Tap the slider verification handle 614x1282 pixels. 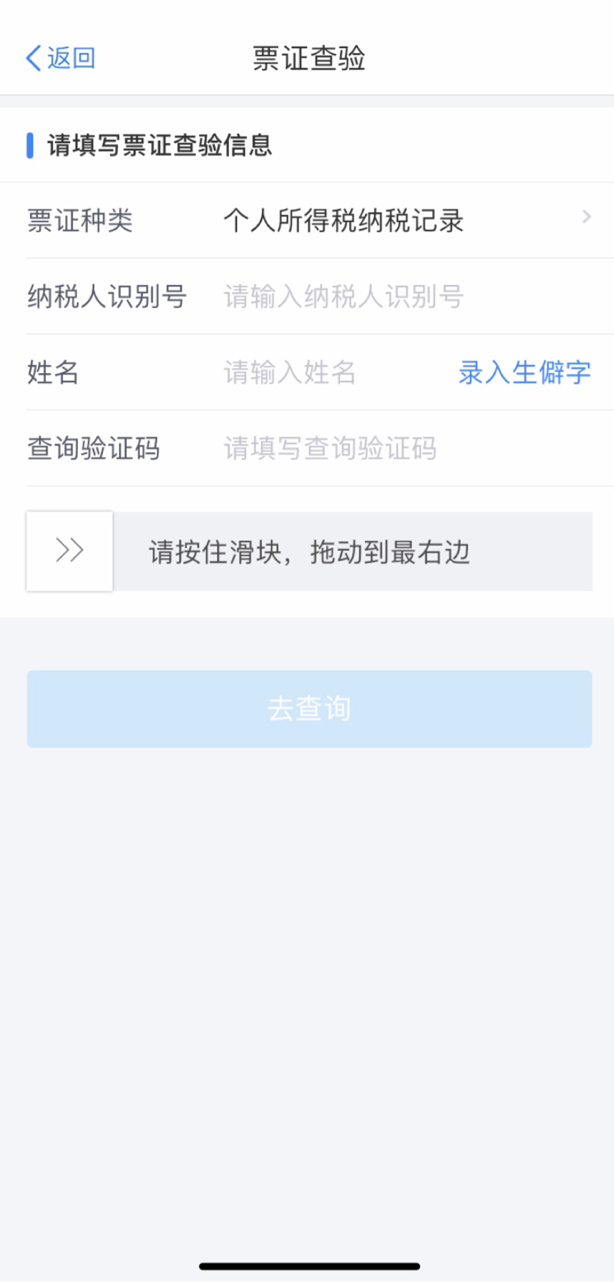coord(70,551)
